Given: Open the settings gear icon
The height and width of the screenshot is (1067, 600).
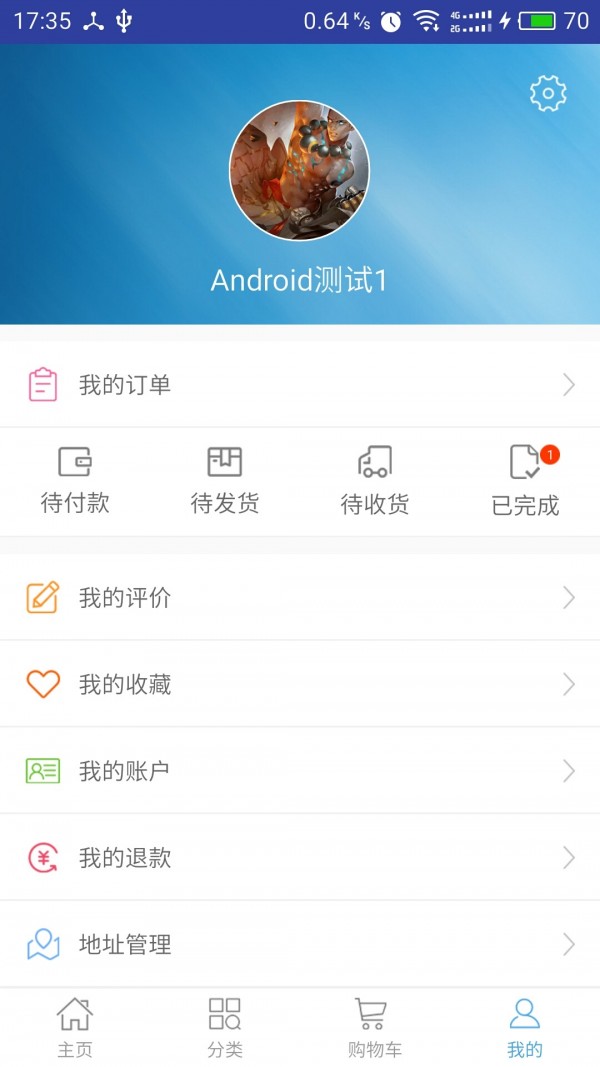Looking at the screenshot, I should click(x=547, y=94).
